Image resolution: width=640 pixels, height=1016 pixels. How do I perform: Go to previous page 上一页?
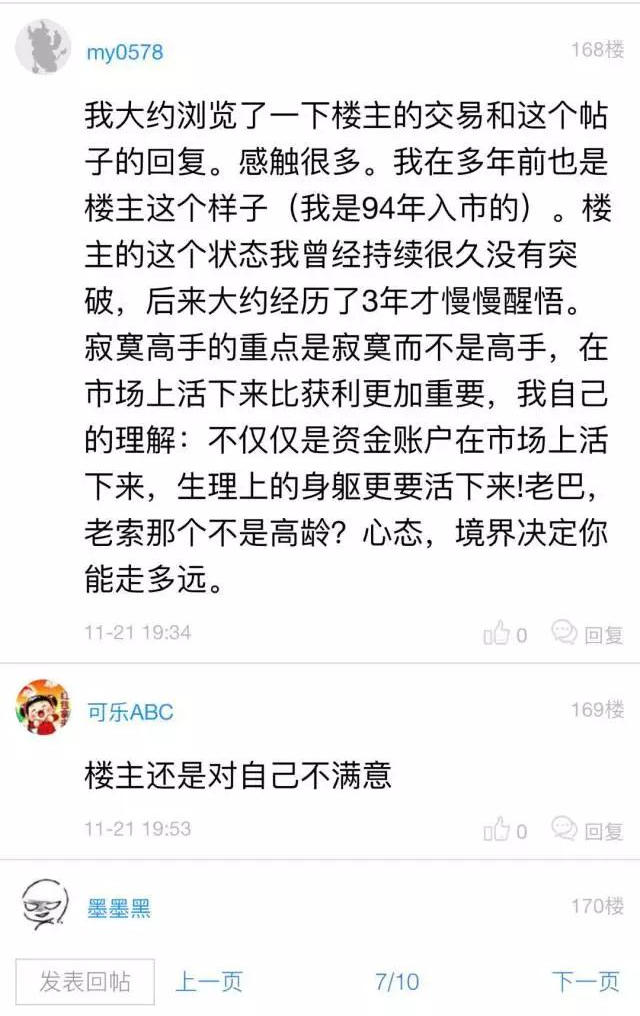(209, 982)
